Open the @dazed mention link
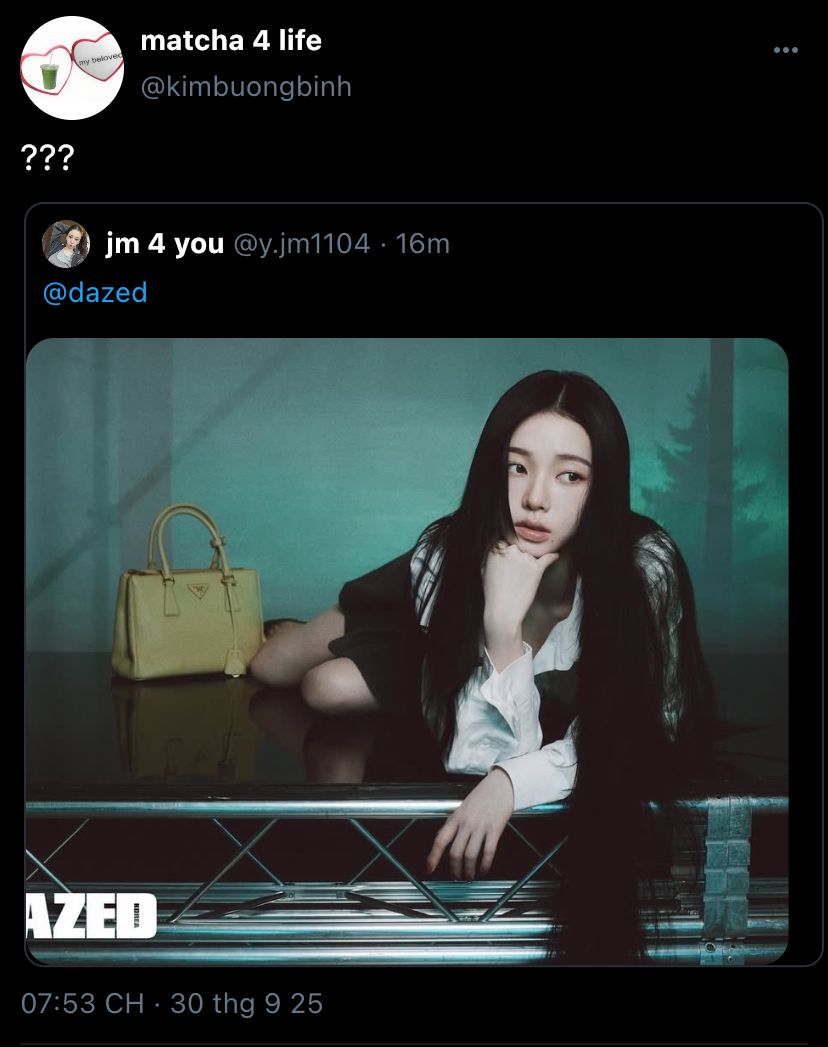 pos(94,292)
